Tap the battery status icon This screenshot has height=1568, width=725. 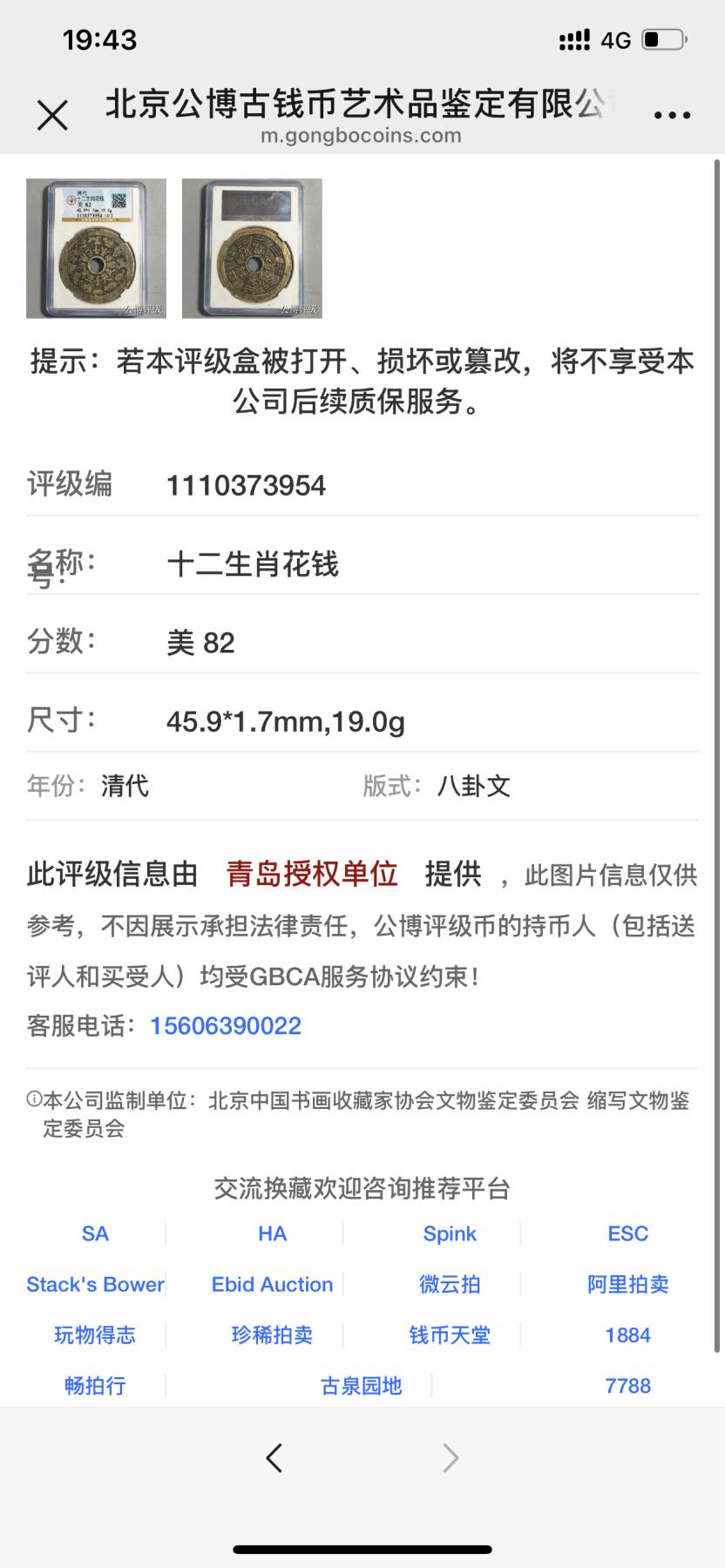[663, 39]
